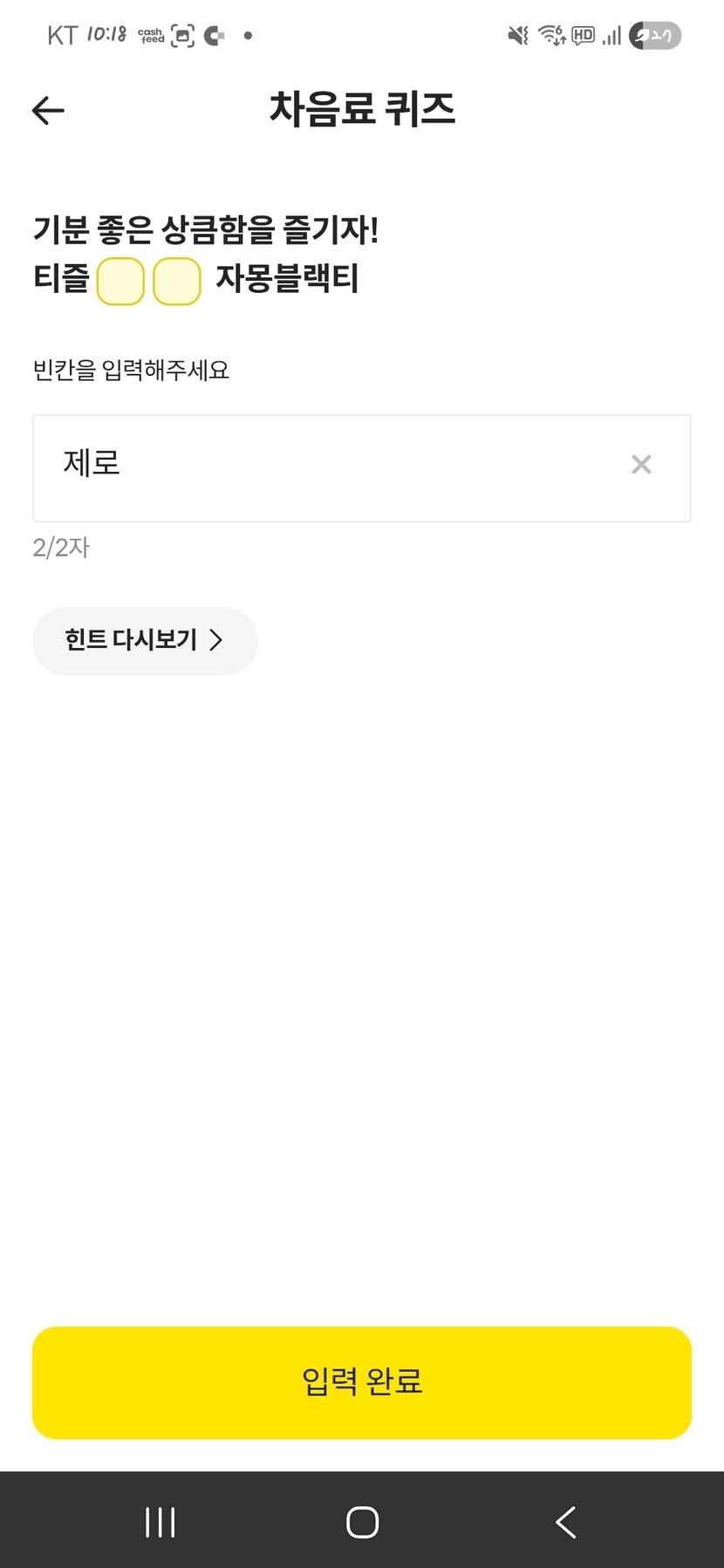Submit the answer with 입력 완료
The height and width of the screenshot is (1568, 724).
click(x=362, y=1382)
